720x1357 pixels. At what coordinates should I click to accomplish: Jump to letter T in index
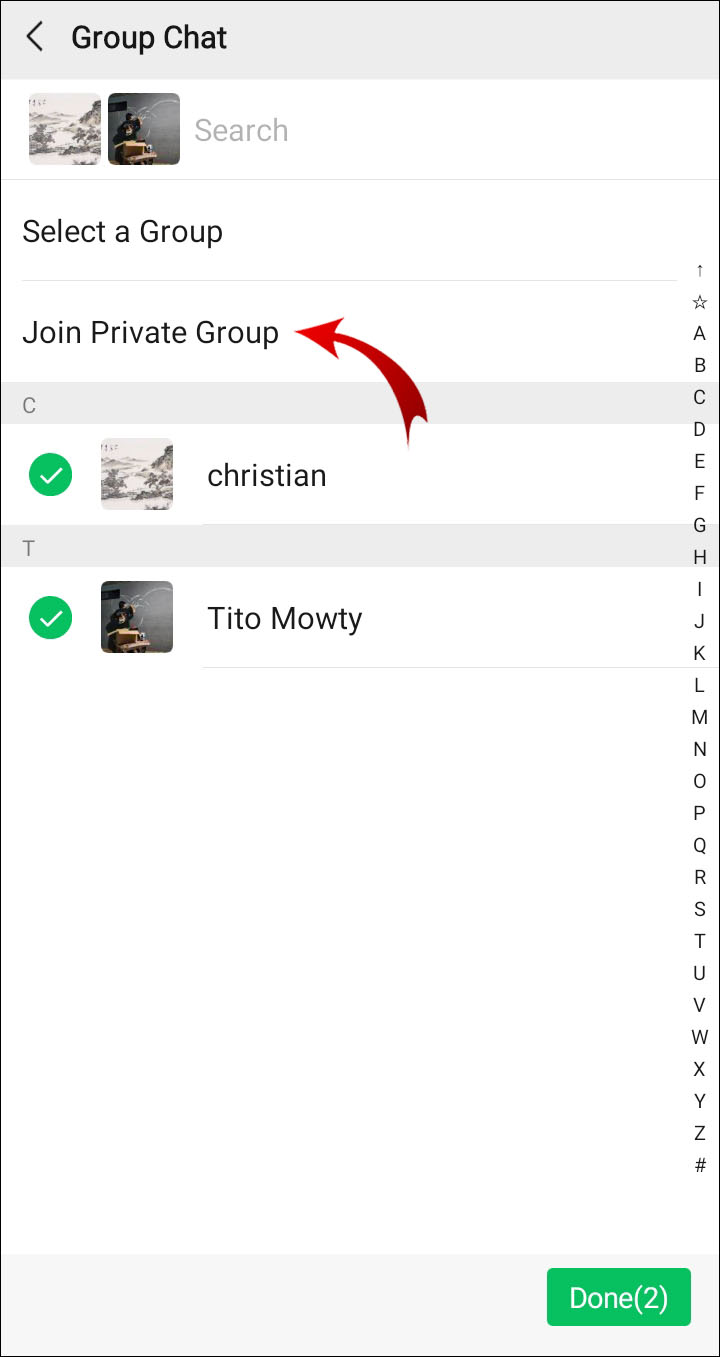point(700,941)
